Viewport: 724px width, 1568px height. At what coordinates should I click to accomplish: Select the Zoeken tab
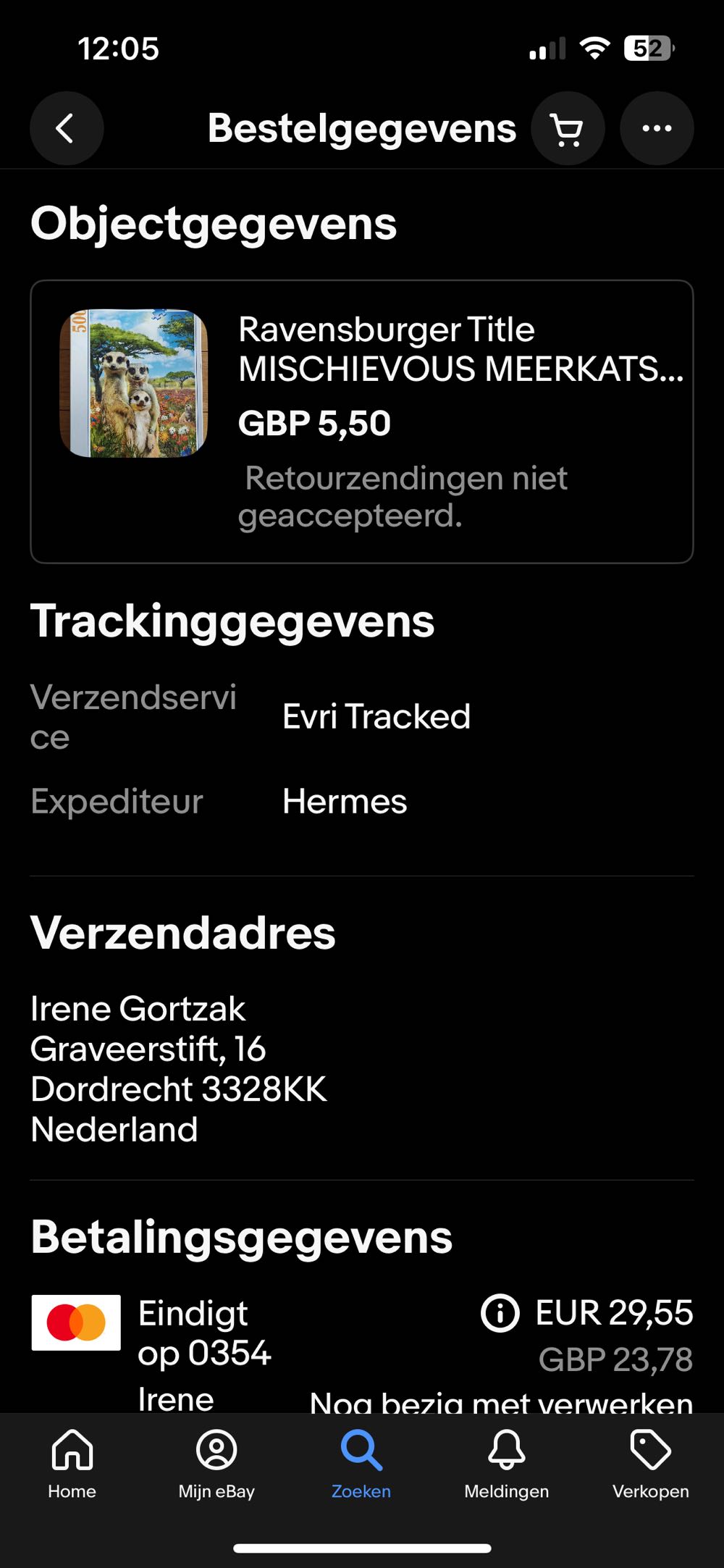[x=361, y=1463]
